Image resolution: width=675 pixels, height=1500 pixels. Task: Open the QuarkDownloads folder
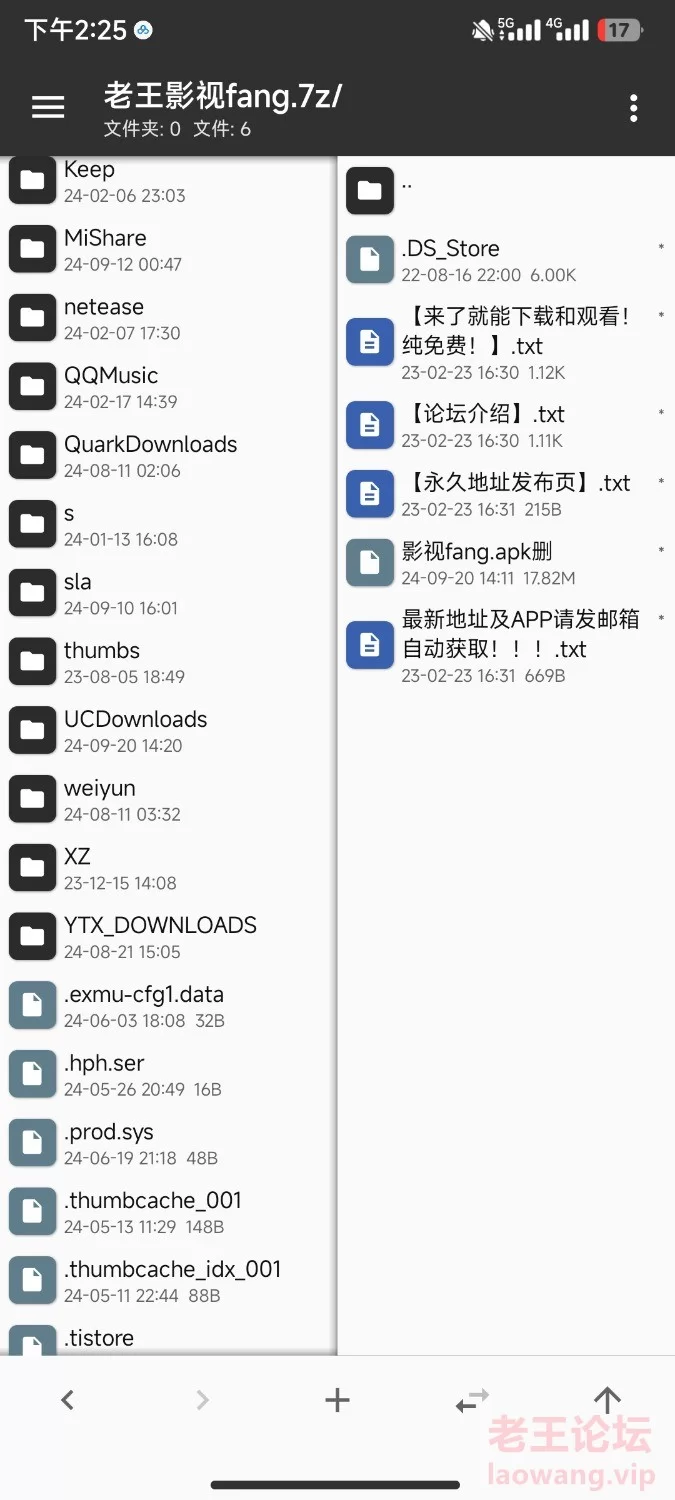(168, 455)
